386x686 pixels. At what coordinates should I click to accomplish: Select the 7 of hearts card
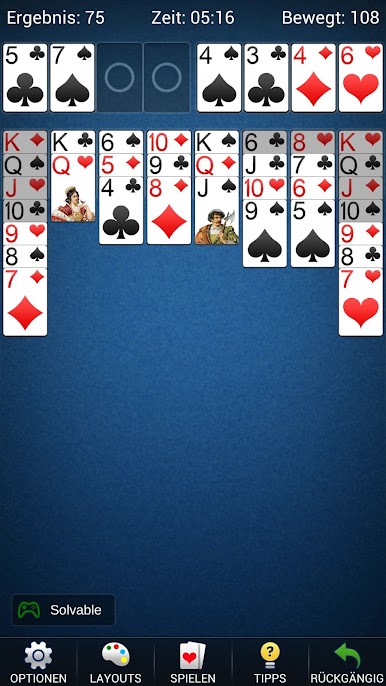[361, 302]
